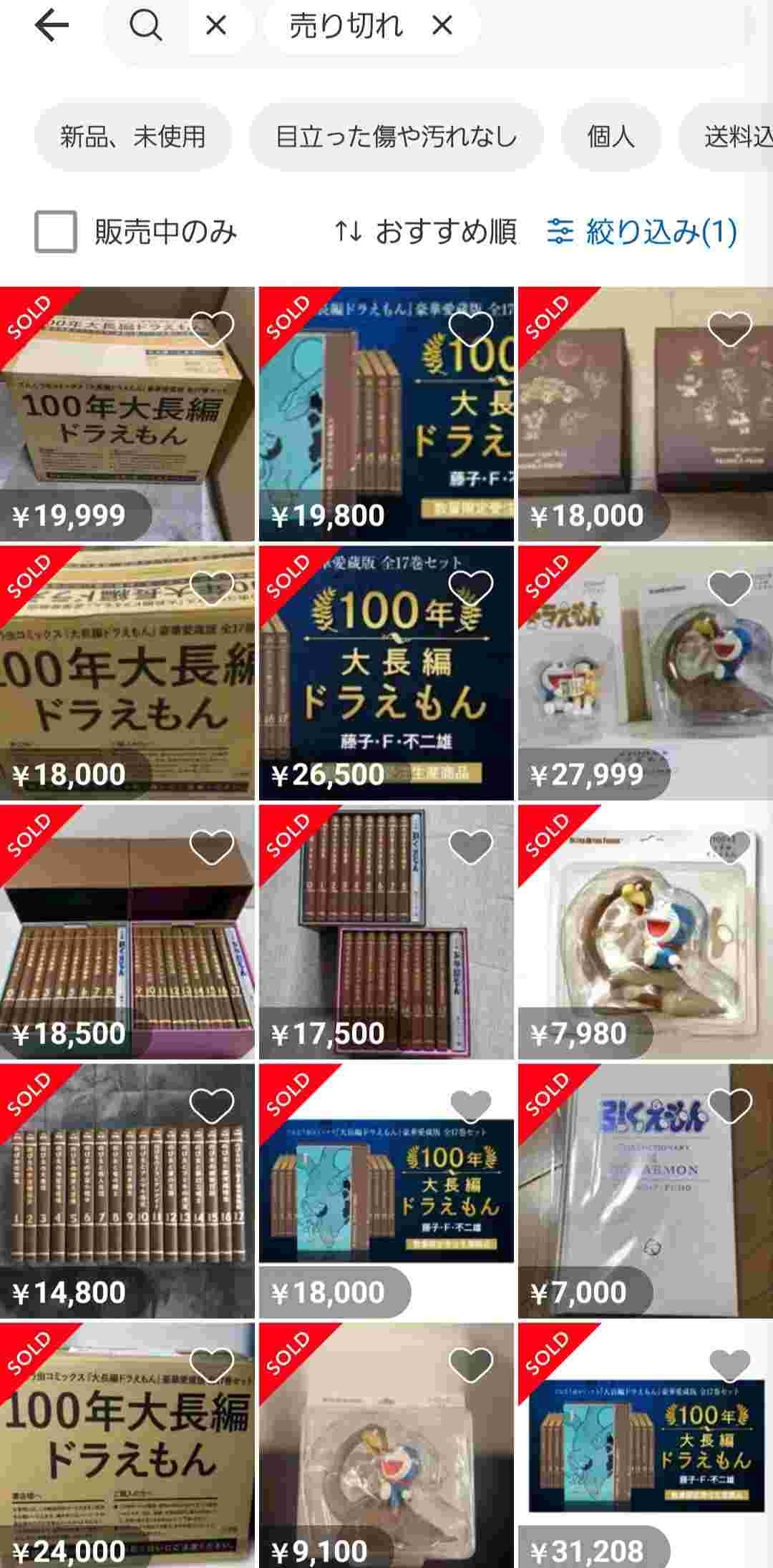Open the ¥14,800 listing

[127, 1191]
